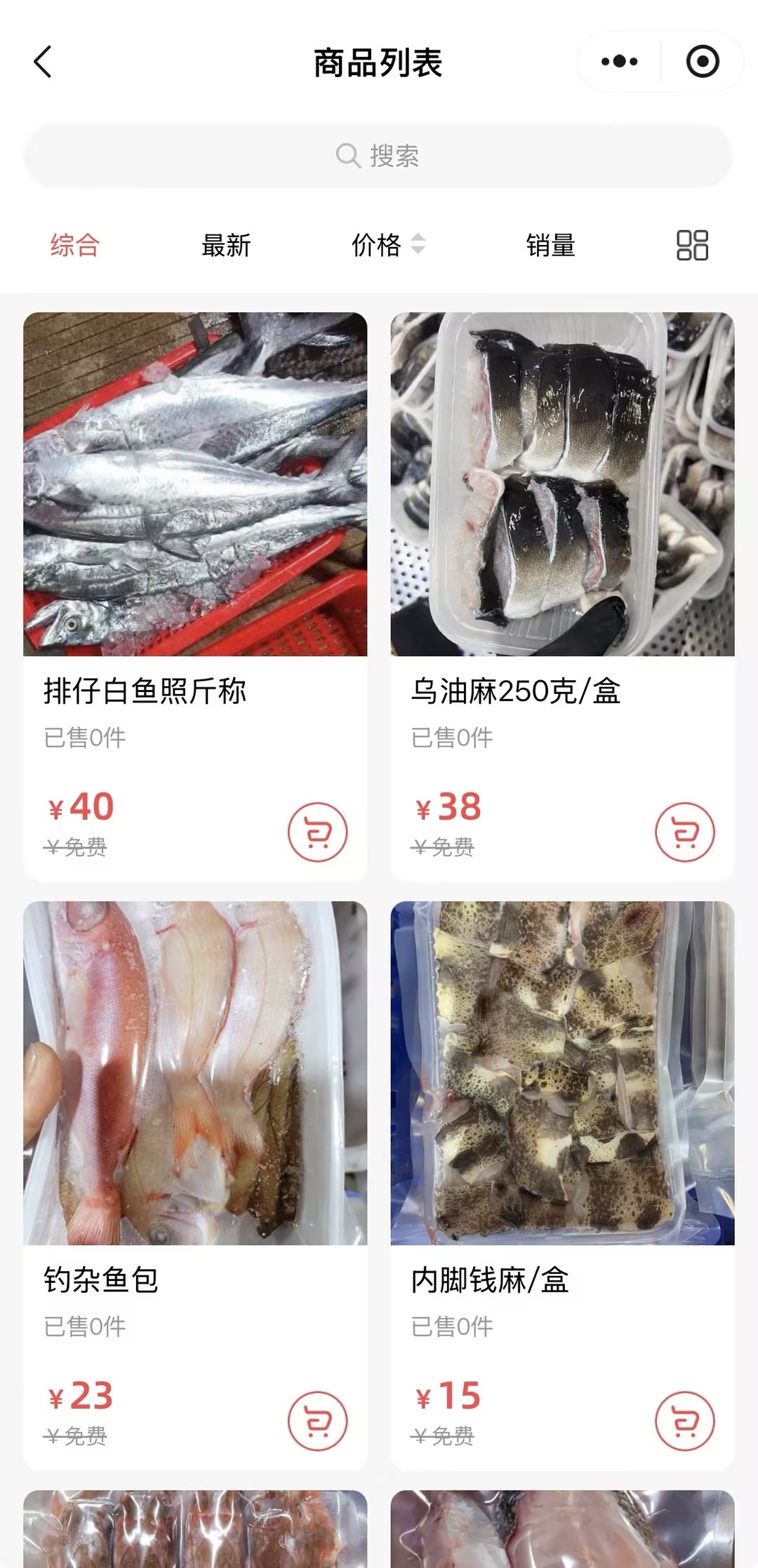Image resolution: width=758 pixels, height=1568 pixels.
Task: Add 乌油麻250克/盒 to the cart
Action: pyautogui.click(x=684, y=832)
